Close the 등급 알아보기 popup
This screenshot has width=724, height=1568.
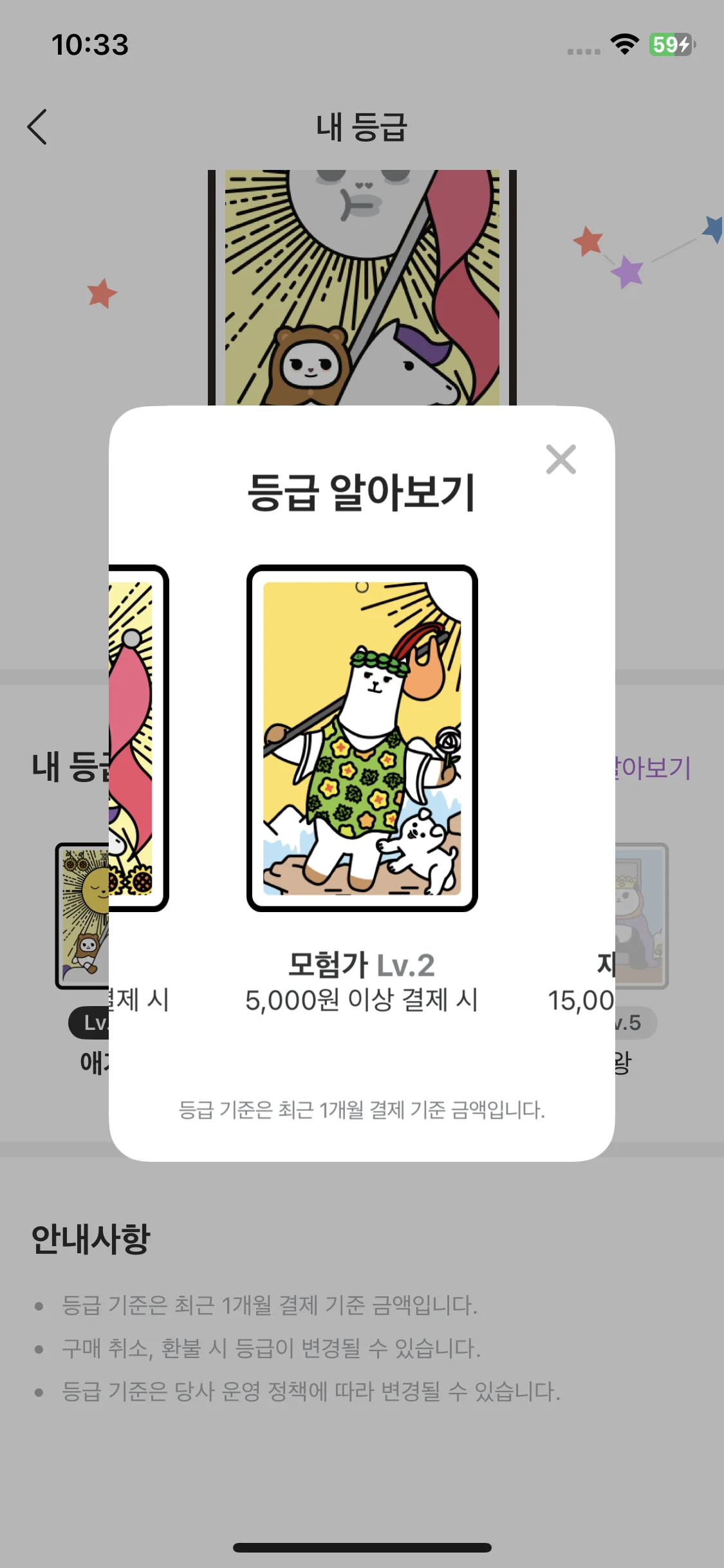tap(561, 460)
